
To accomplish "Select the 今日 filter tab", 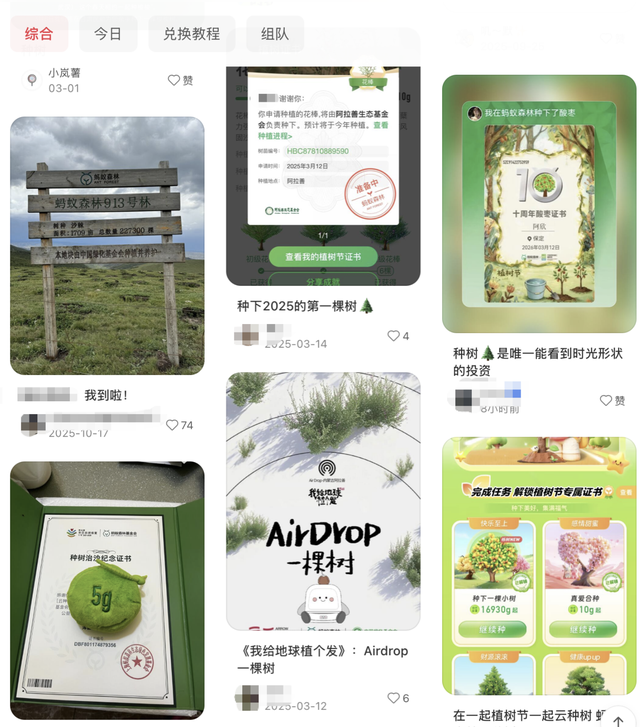I will pyautogui.click(x=108, y=33).
